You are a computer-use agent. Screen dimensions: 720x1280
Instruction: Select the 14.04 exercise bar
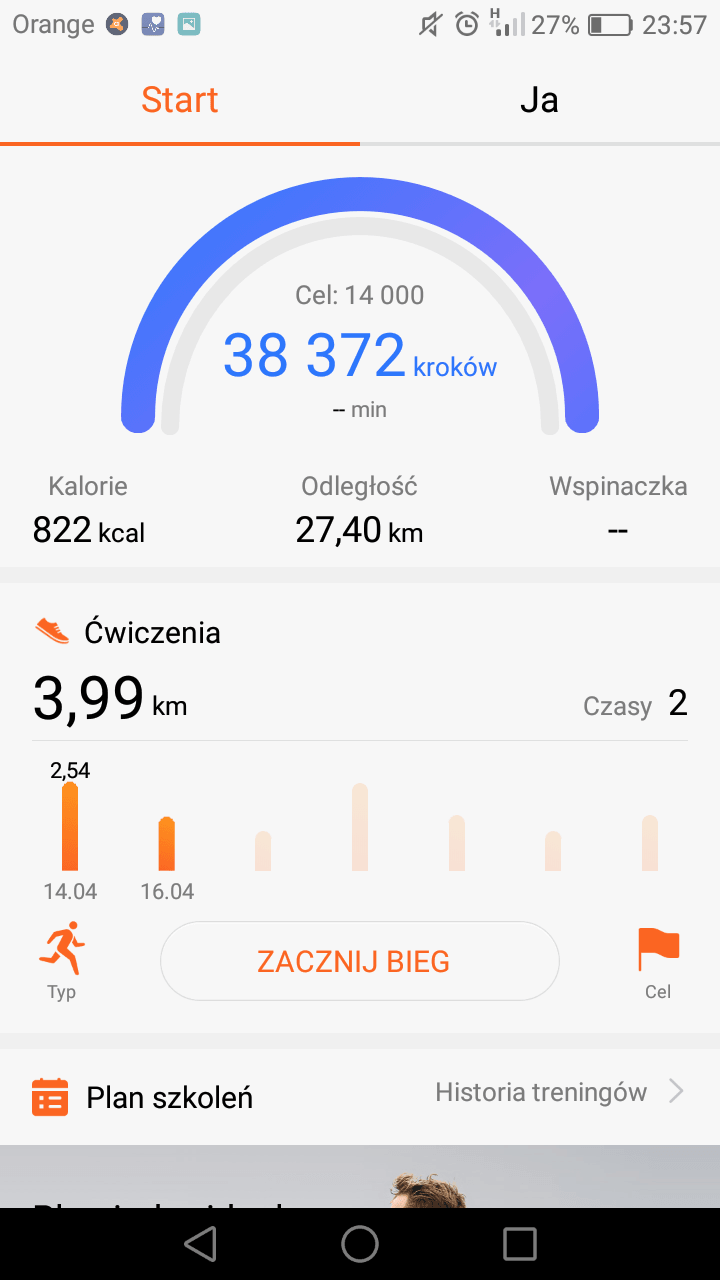point(69,827)
